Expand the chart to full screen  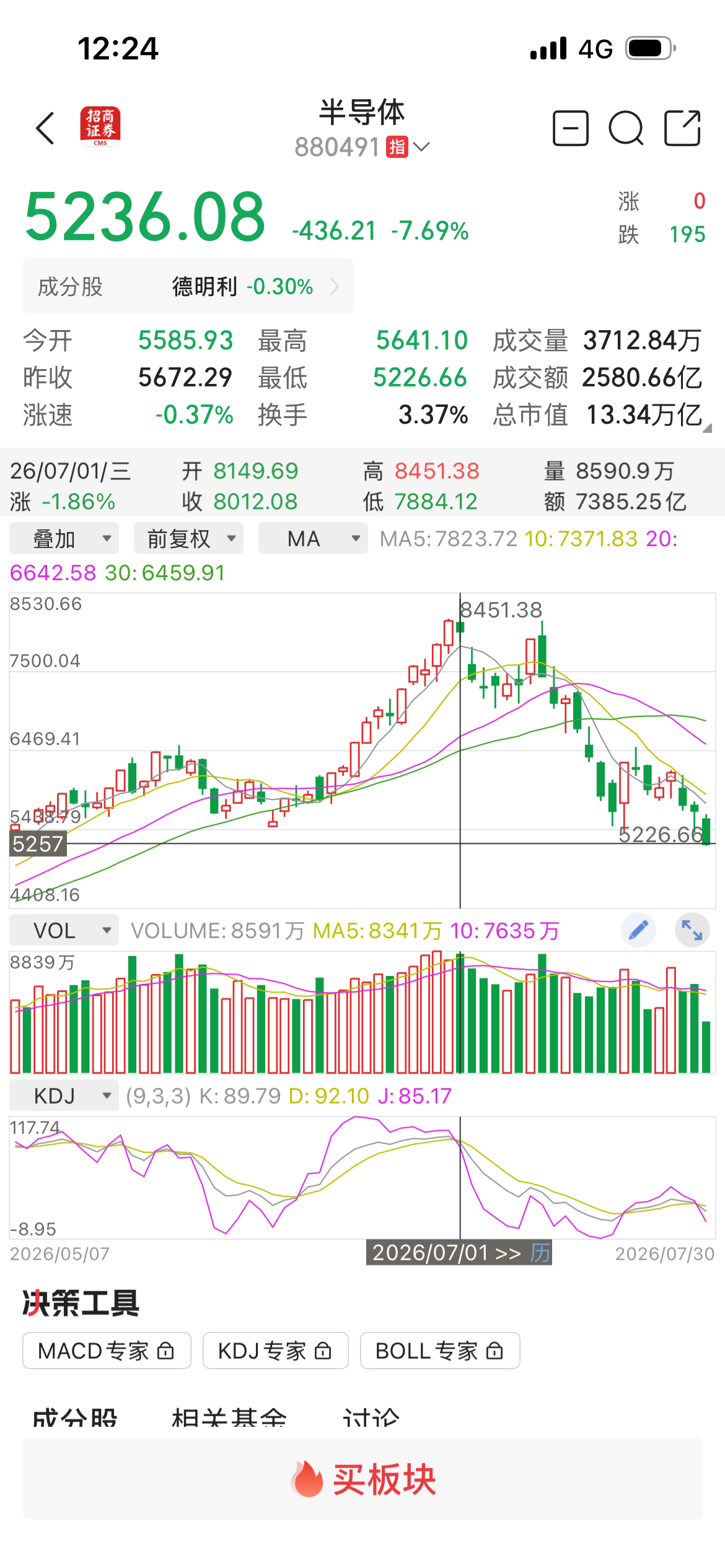click(x=692, y=930)
